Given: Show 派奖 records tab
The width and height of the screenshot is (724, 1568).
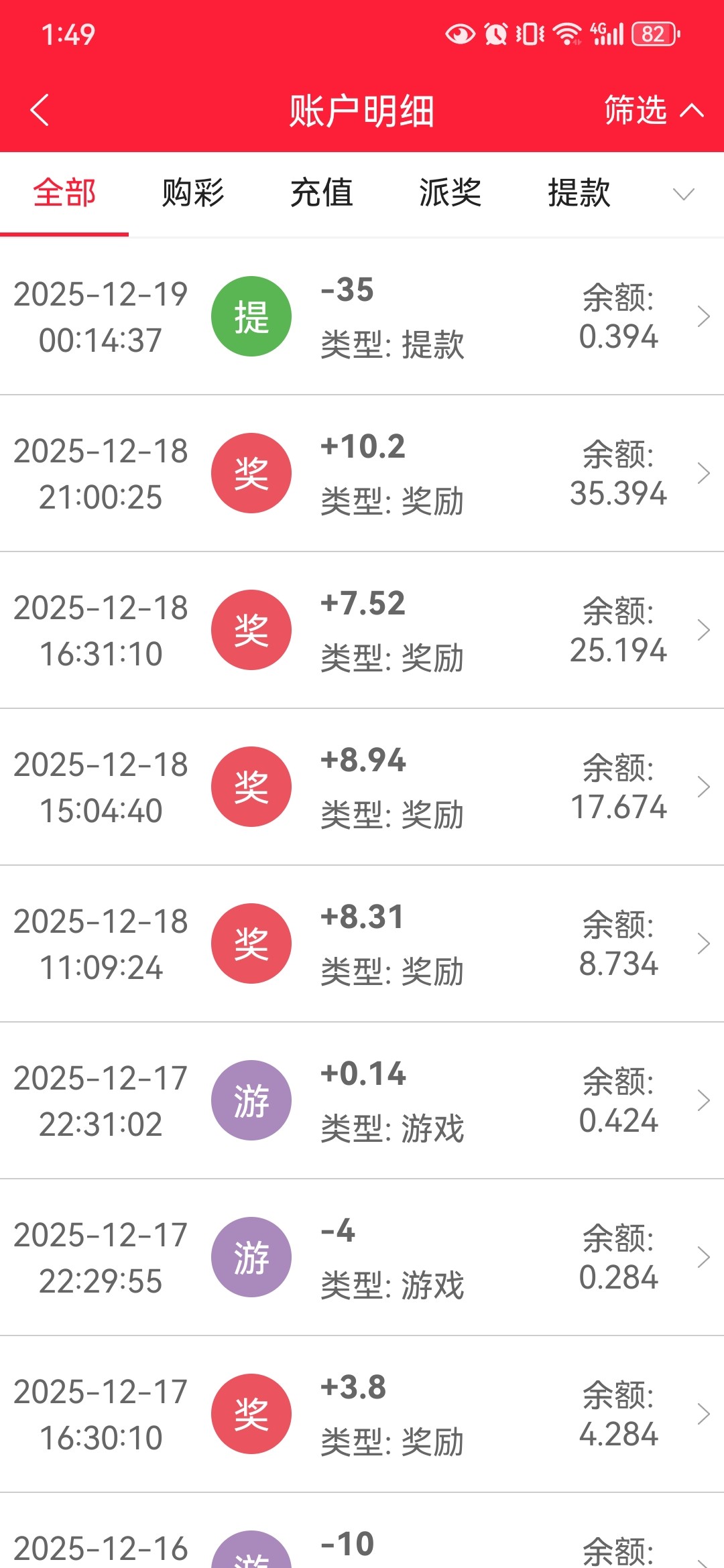Looking at the screenshot, I should (450, 194).
